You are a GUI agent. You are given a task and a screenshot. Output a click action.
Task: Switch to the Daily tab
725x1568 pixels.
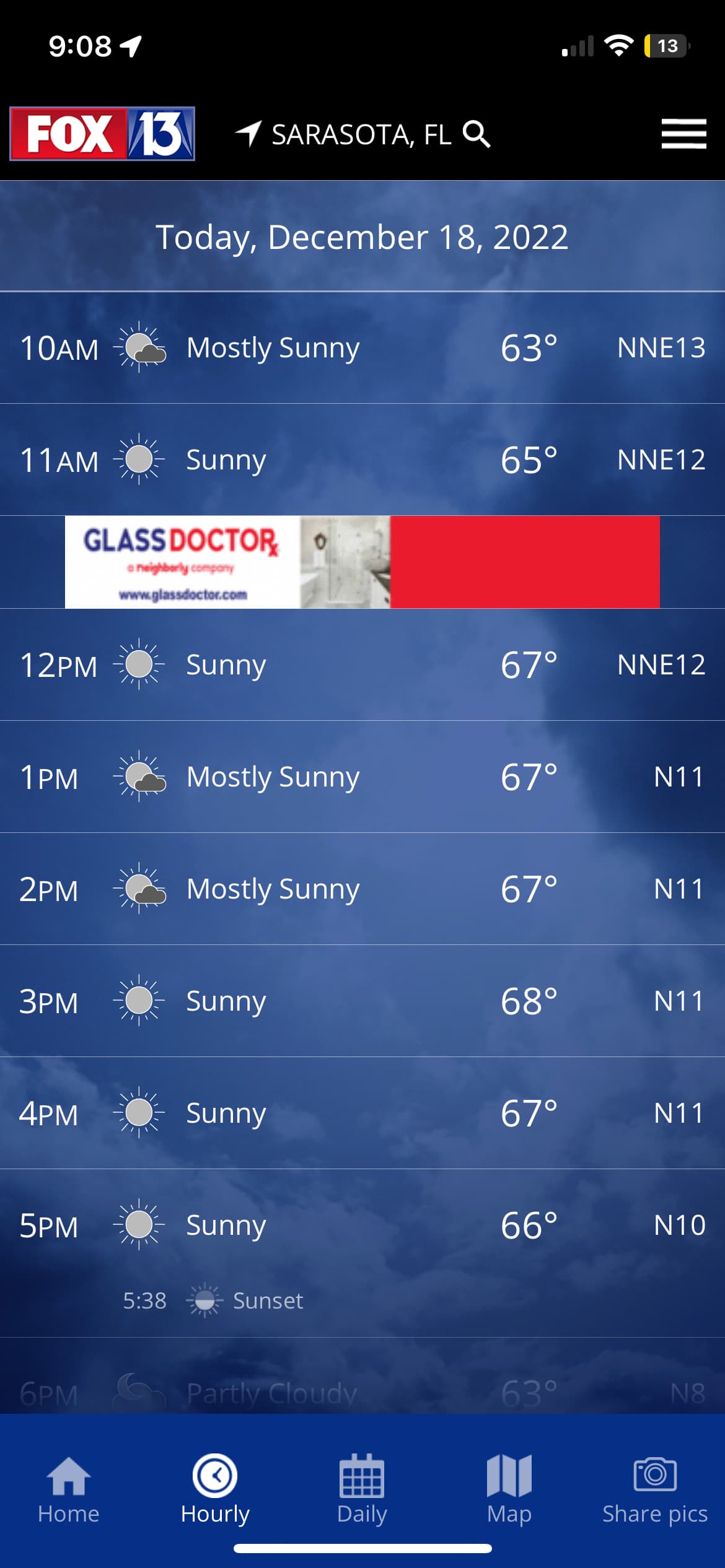click(362, 1490)
